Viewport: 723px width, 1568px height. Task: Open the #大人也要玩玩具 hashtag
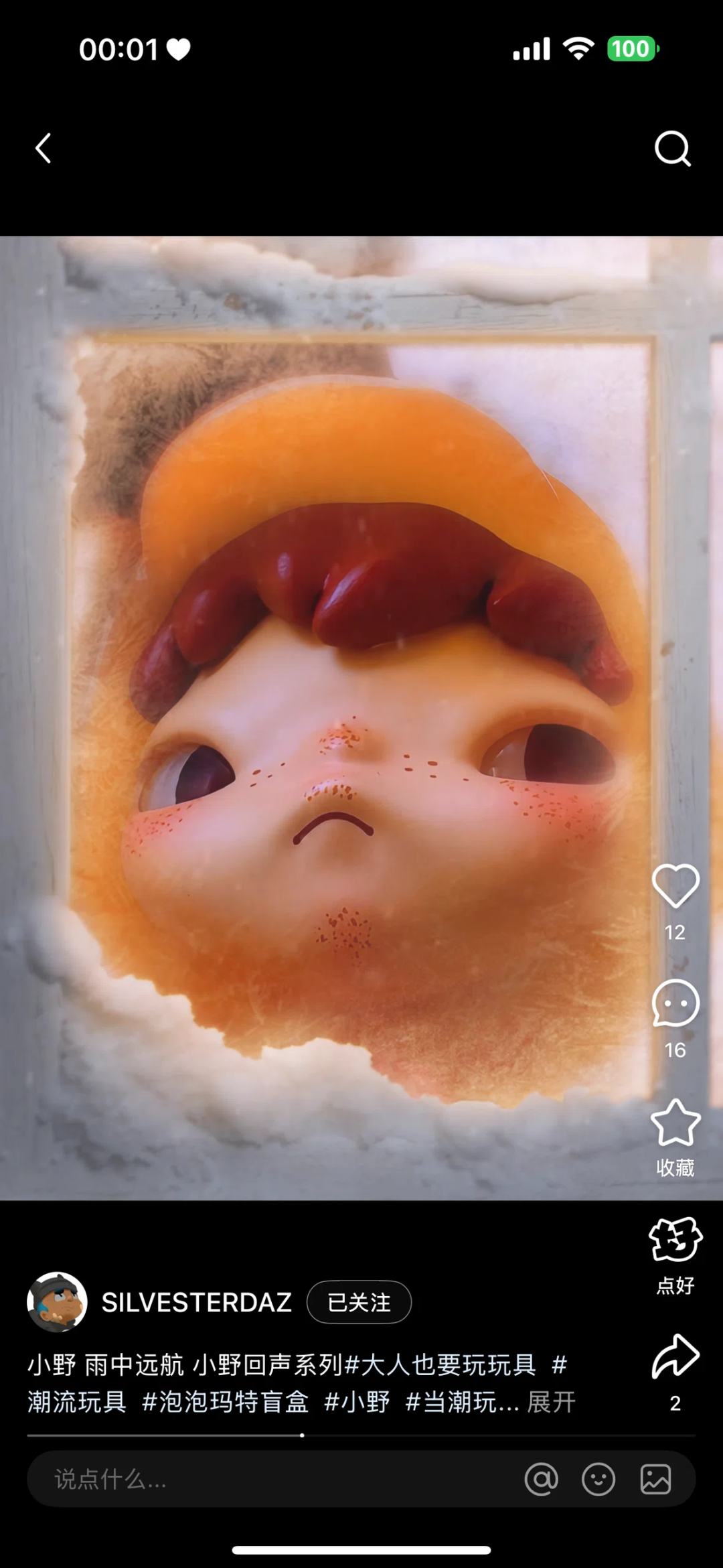coord(440,1364)
